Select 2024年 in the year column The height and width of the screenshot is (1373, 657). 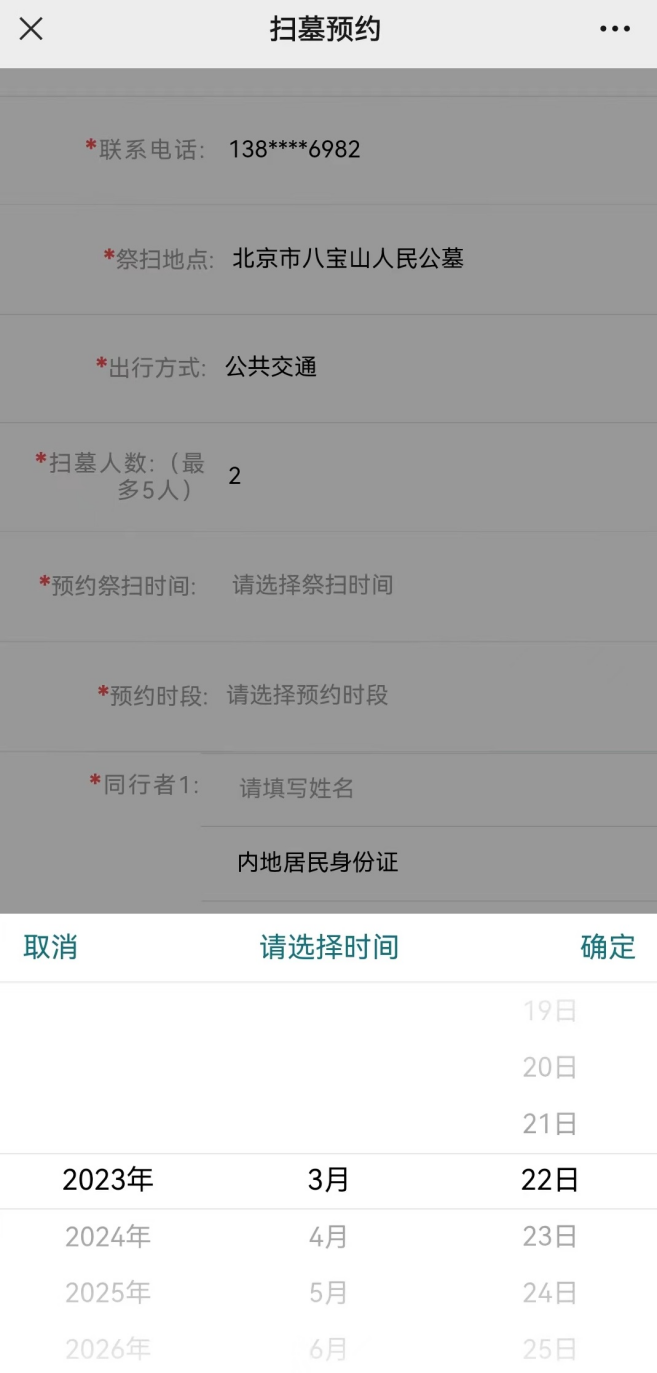pos(108,1237)
